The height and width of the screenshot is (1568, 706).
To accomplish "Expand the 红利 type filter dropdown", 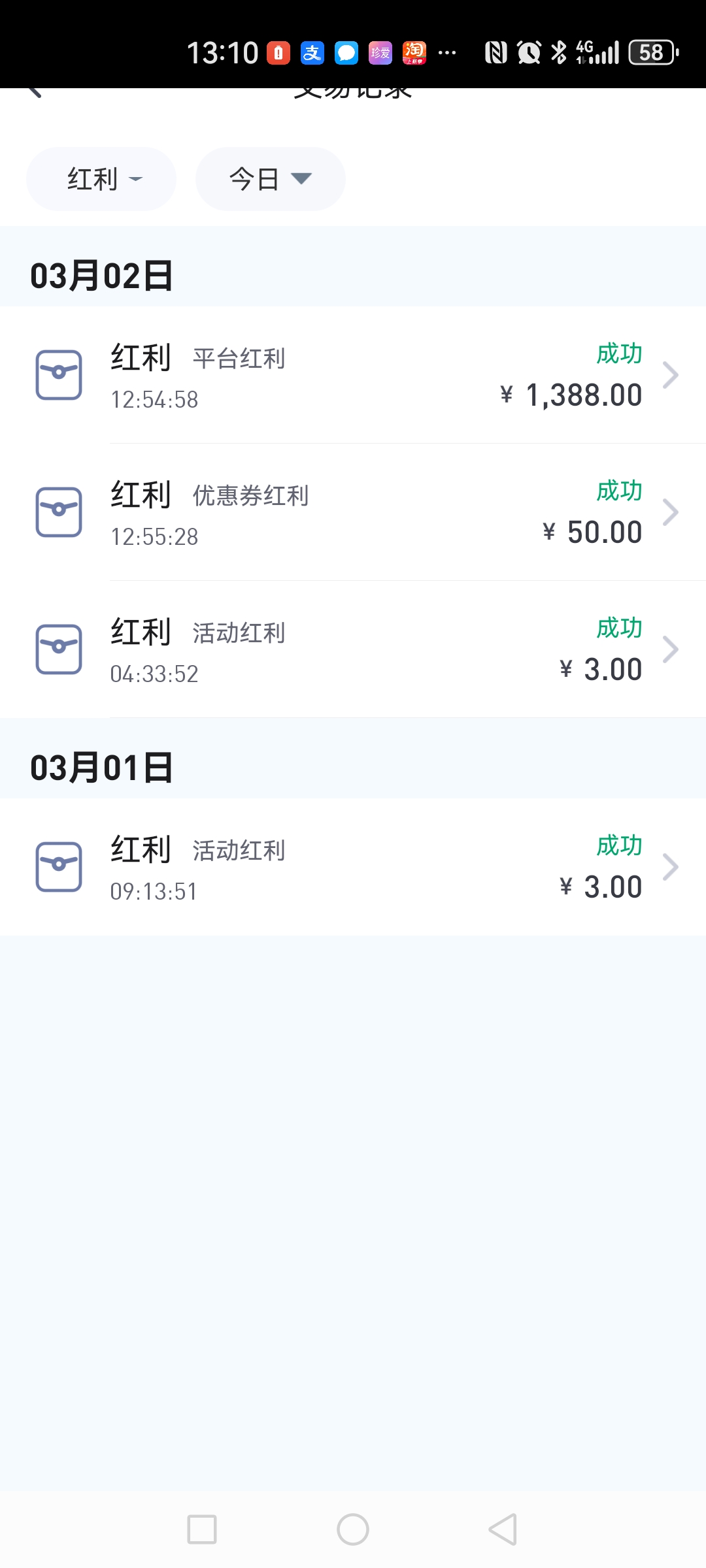I will pyautogui.click(x=101, y=179).
